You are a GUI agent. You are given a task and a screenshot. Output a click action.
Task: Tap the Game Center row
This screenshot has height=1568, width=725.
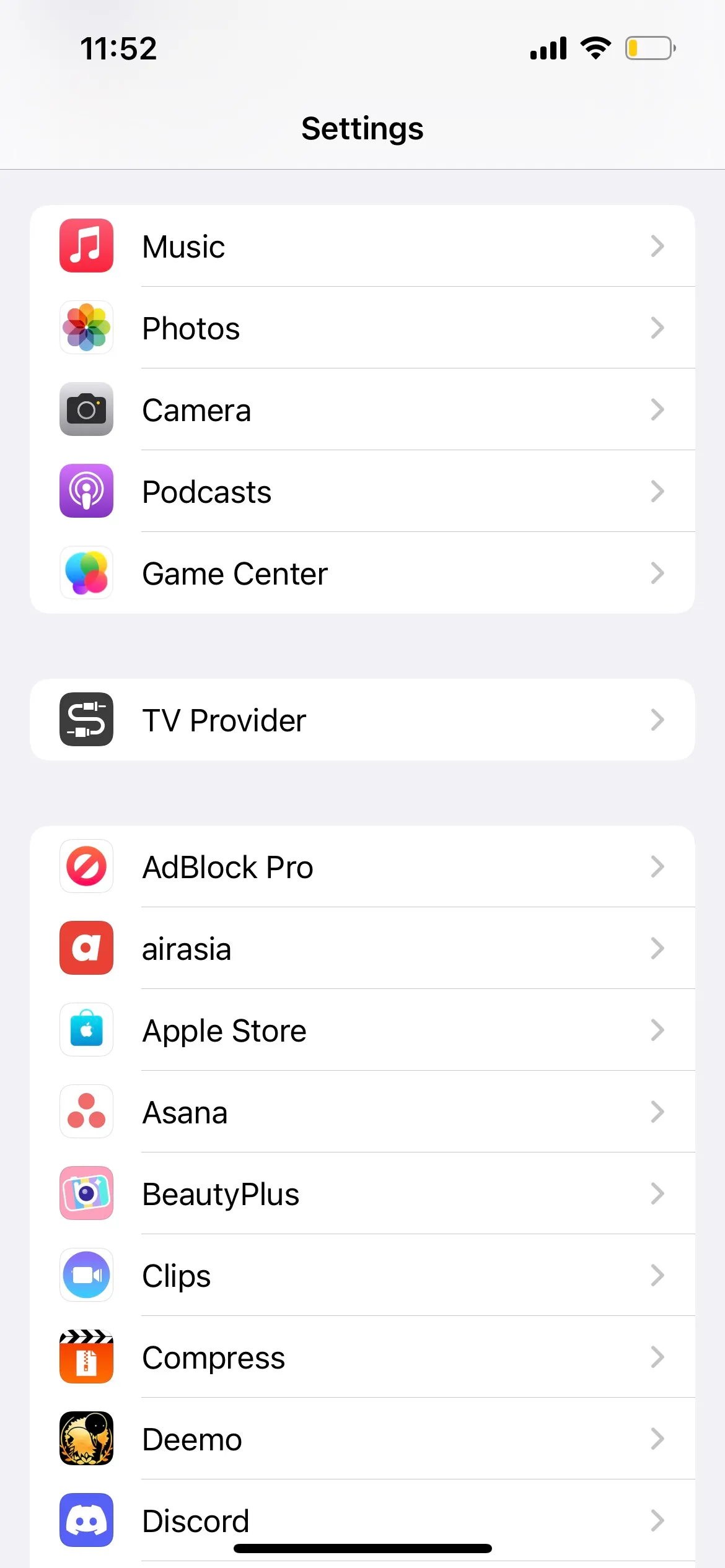click(x=362, y=573)
